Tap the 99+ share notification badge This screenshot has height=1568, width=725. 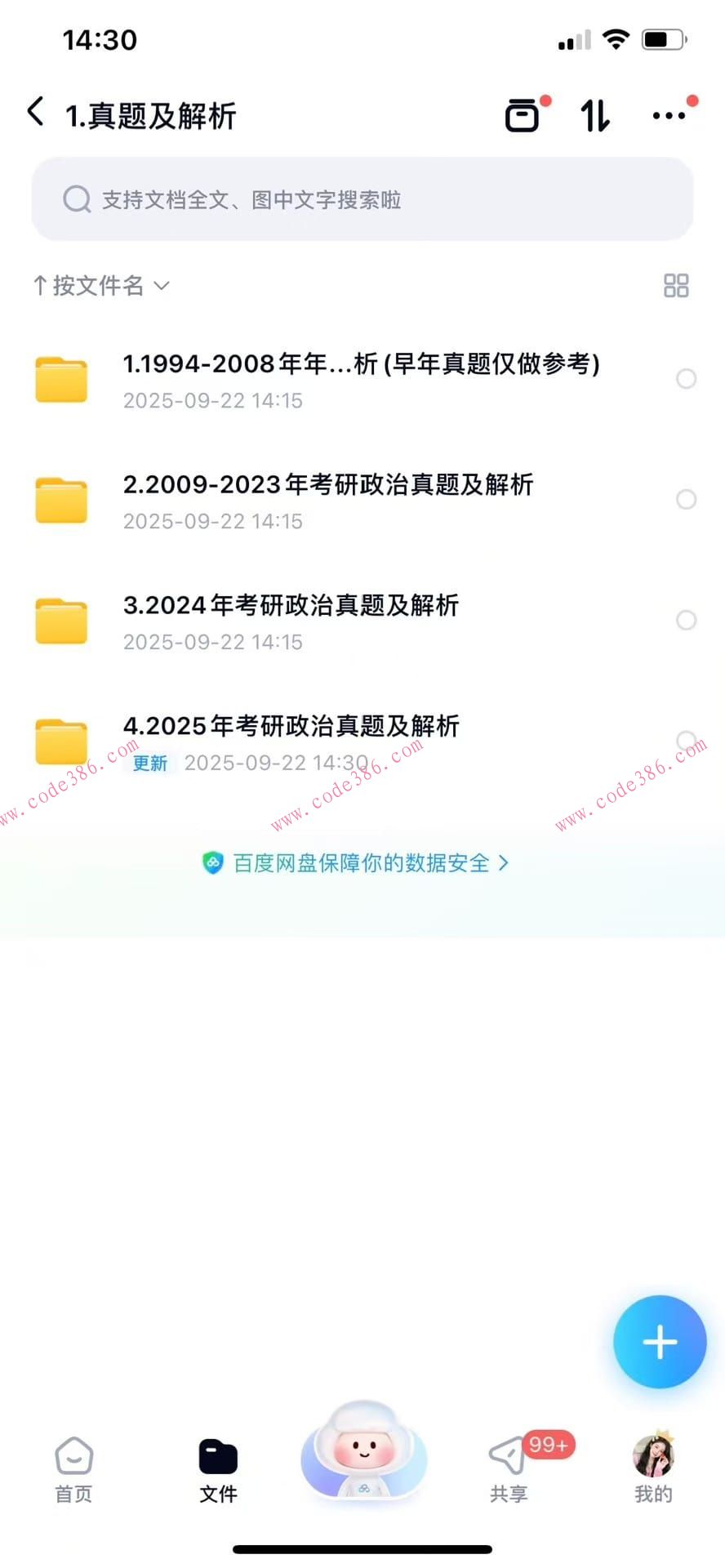pyautogui.click(x=548, y=1445)
